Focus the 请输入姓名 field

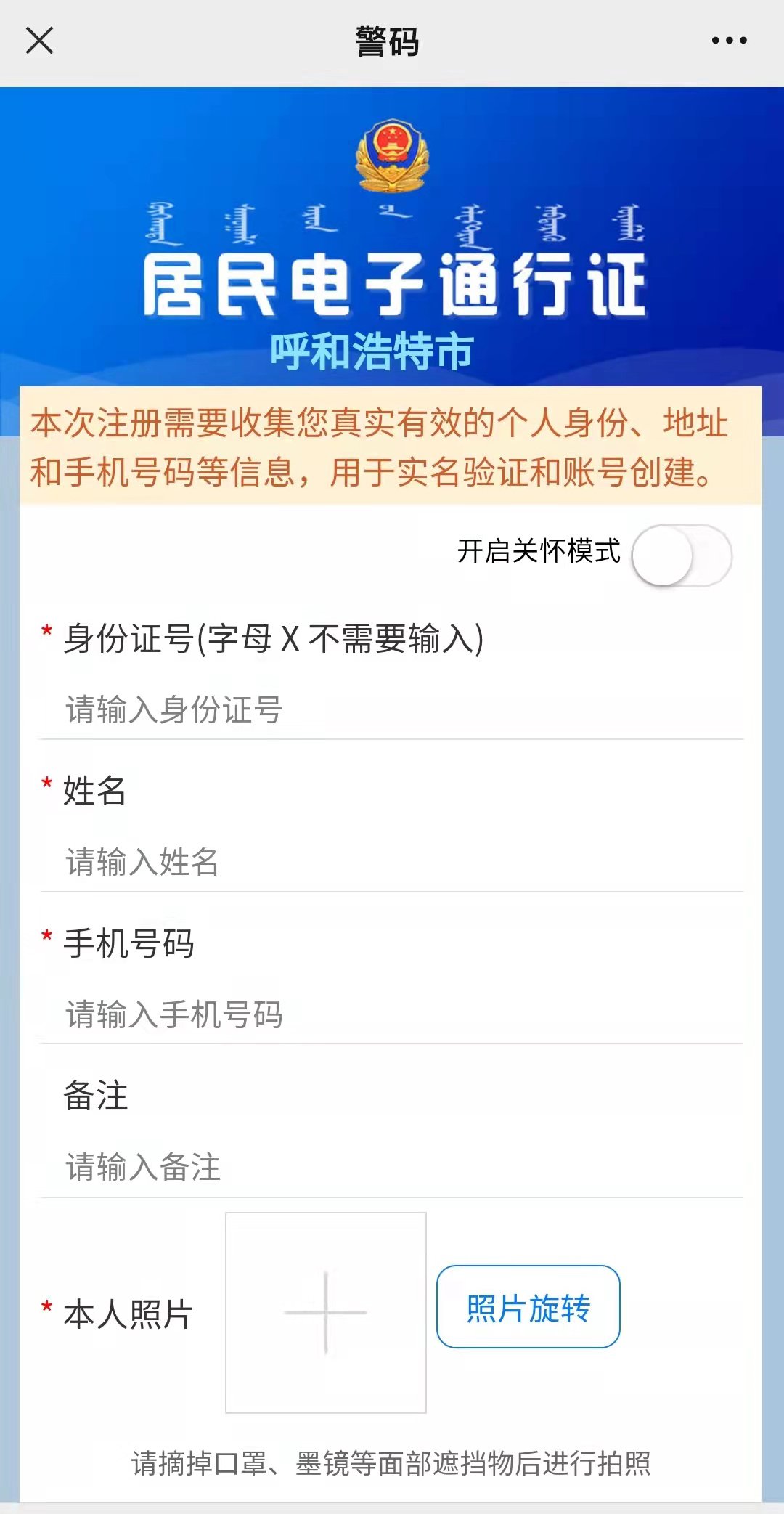click(x=392, y=862)
